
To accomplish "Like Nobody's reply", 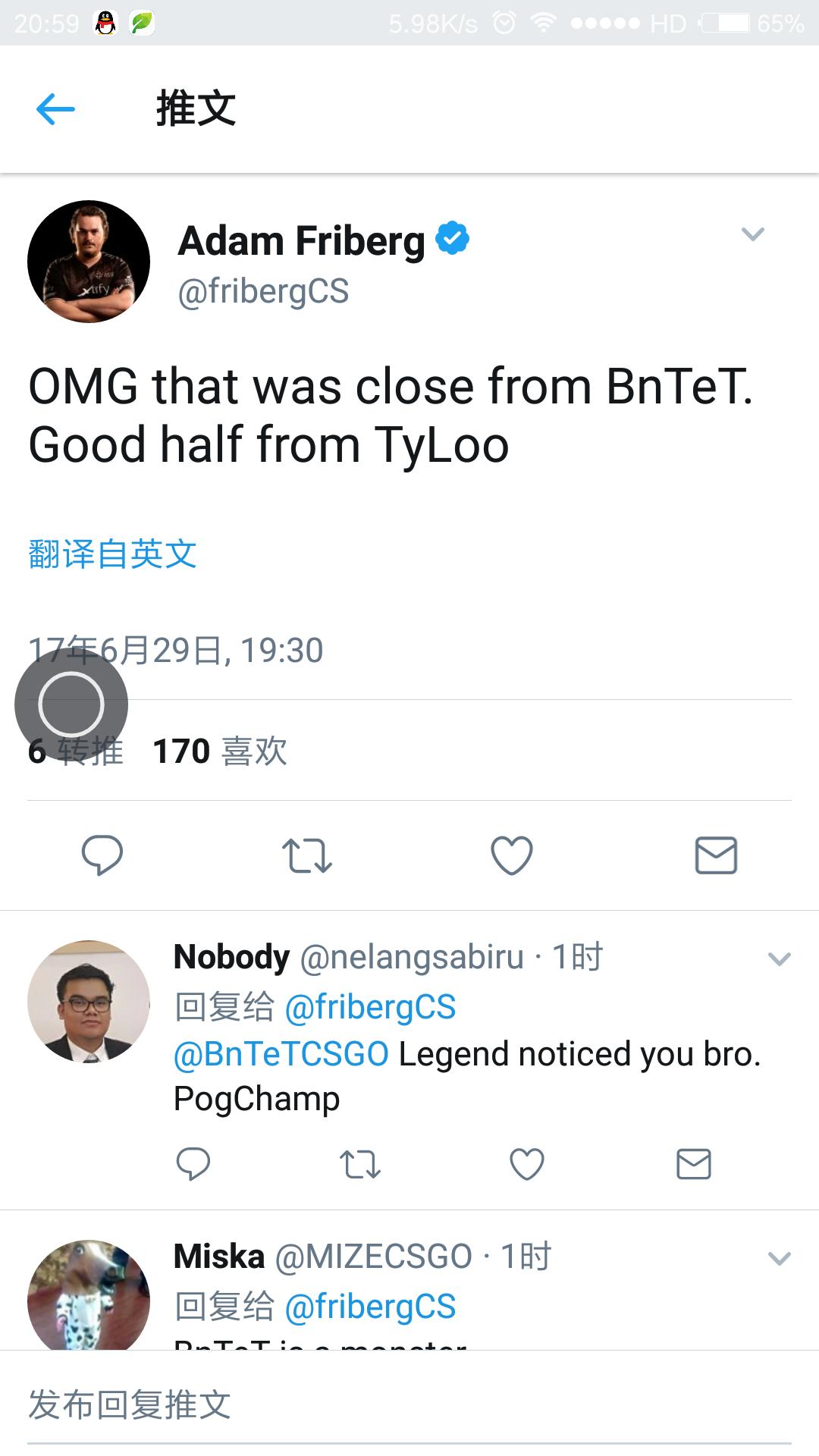I will click(527, 1164).
